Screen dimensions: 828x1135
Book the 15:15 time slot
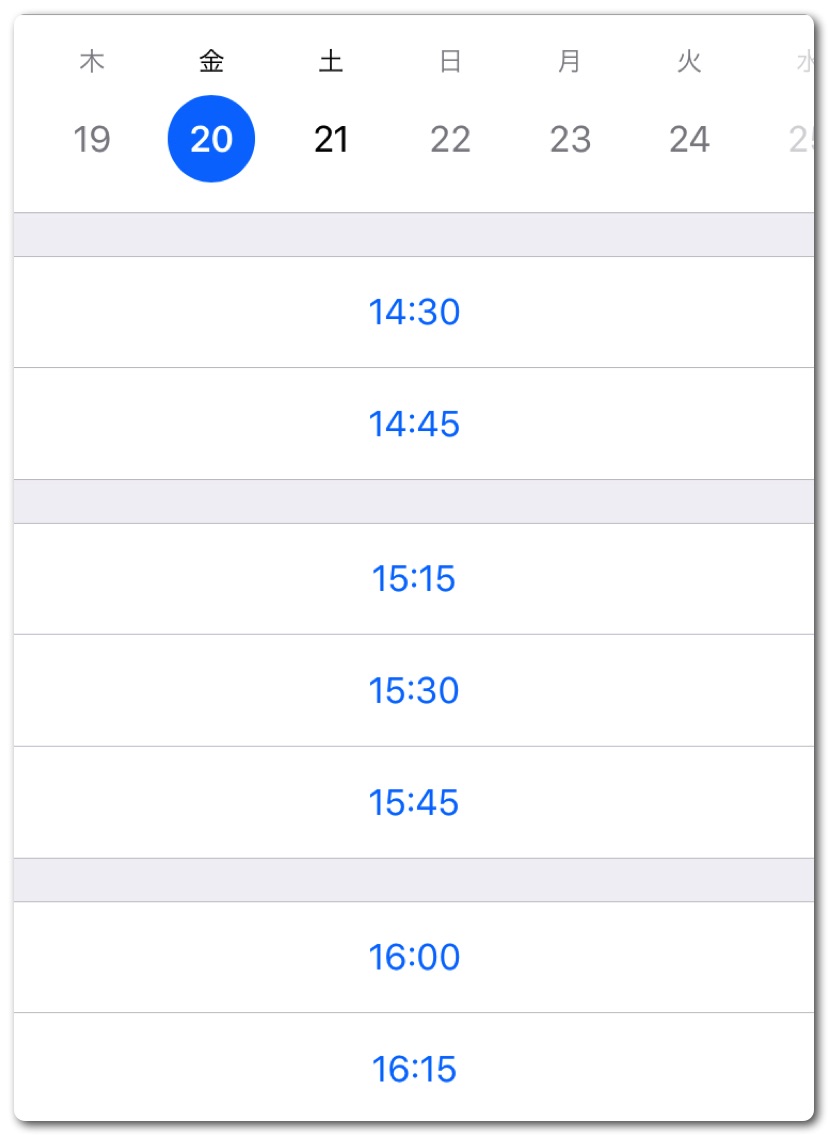click(x=414, y=579)
